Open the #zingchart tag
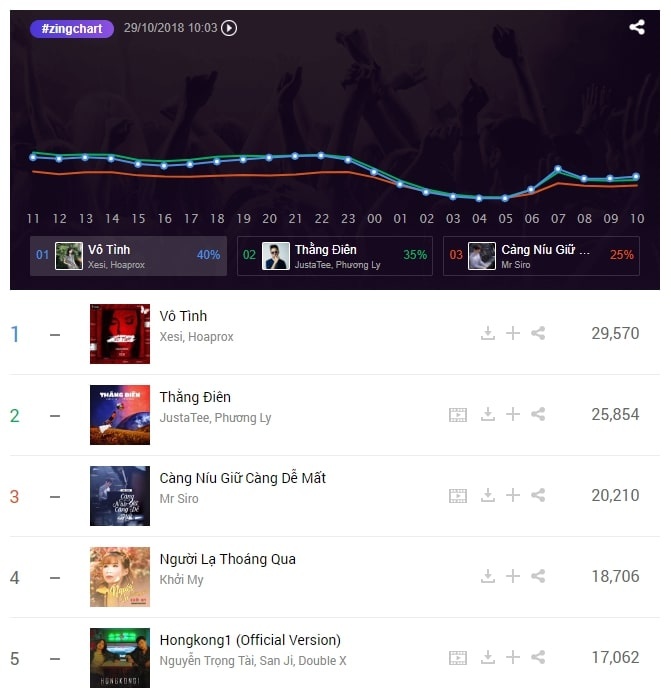The width and height of the screenshot is (671, 697). coord(72,29)
